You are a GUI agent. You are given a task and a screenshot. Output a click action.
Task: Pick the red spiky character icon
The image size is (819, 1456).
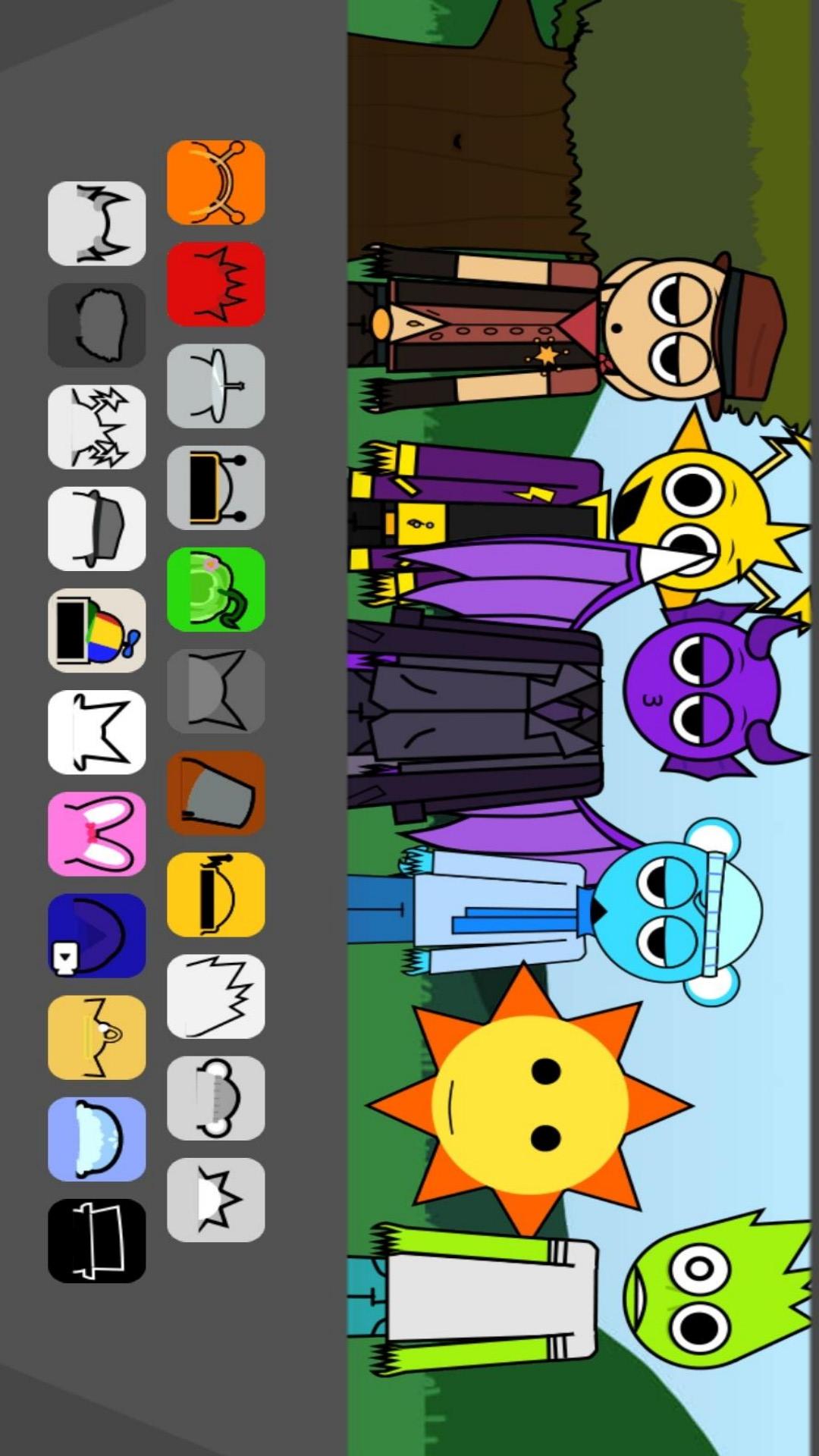215,284
